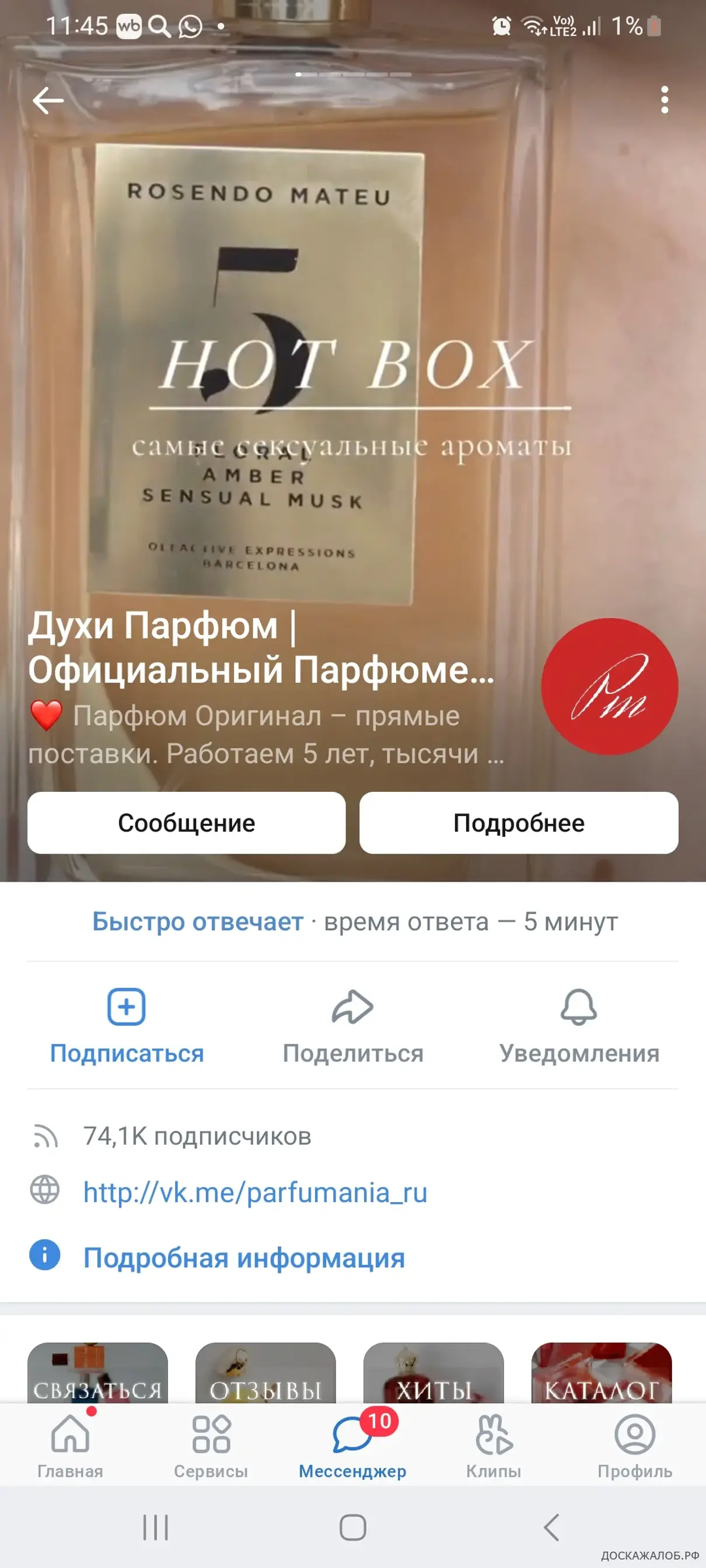The image size is (706, 1568).
Task: Open Уведомления notification settings
Action: click(579, 1025)
